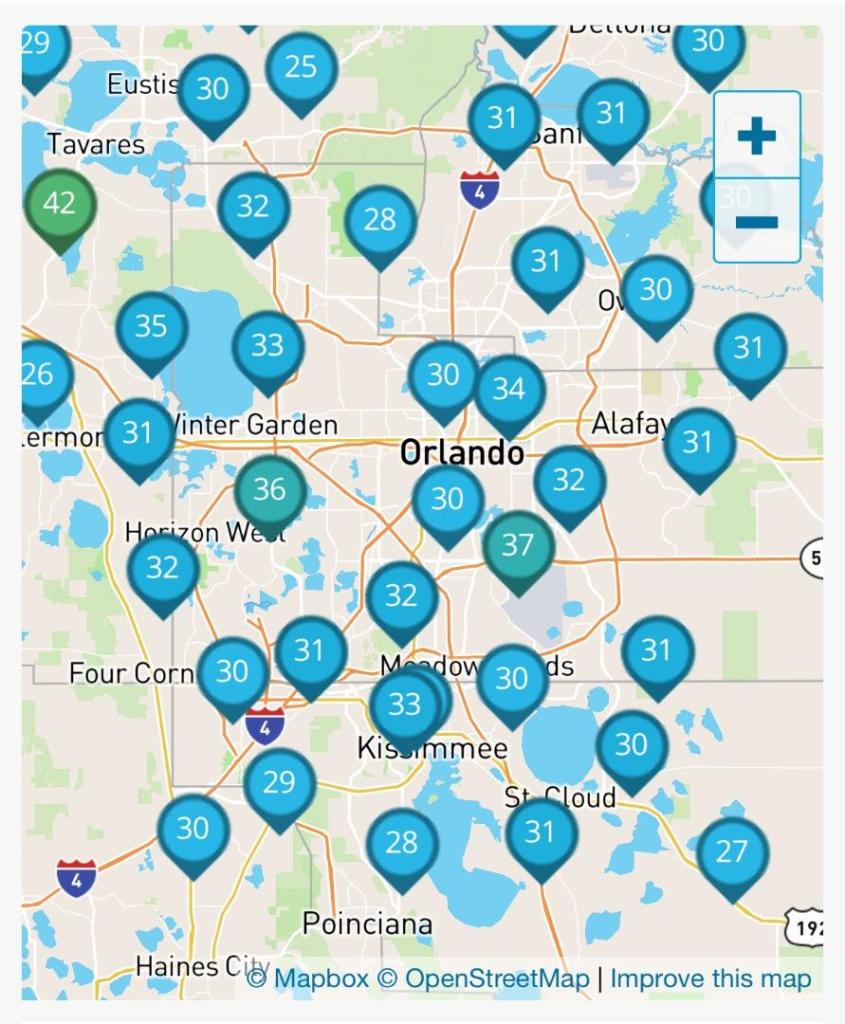The image size is (845, 1024).
Task: Open the 29 marker south of Four Corners
Action: pos(279,783)
